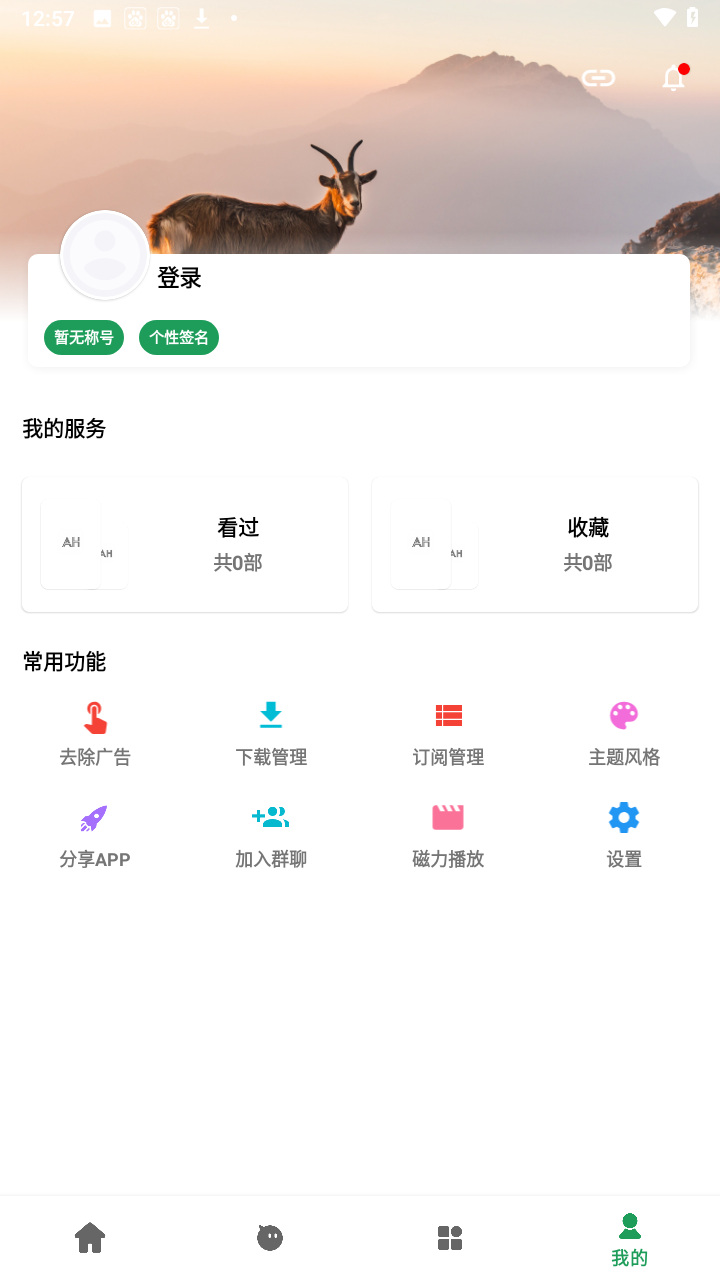
Task: Open the 主题风格 palette icon
Action: (623, 715)
